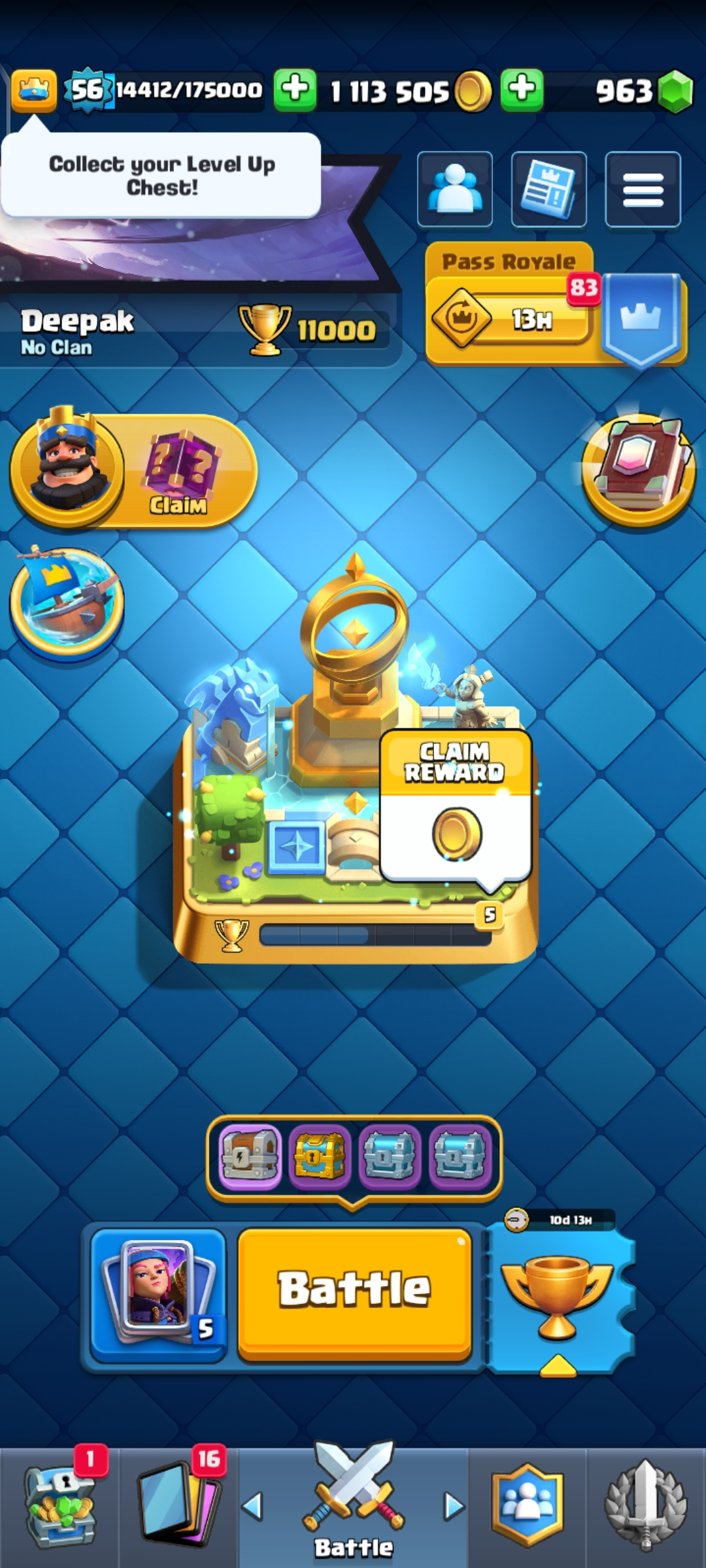Switch to the Events sword tab
Image resolution: width=706 pixels, height=1568 pixels.
(645, 1507)
